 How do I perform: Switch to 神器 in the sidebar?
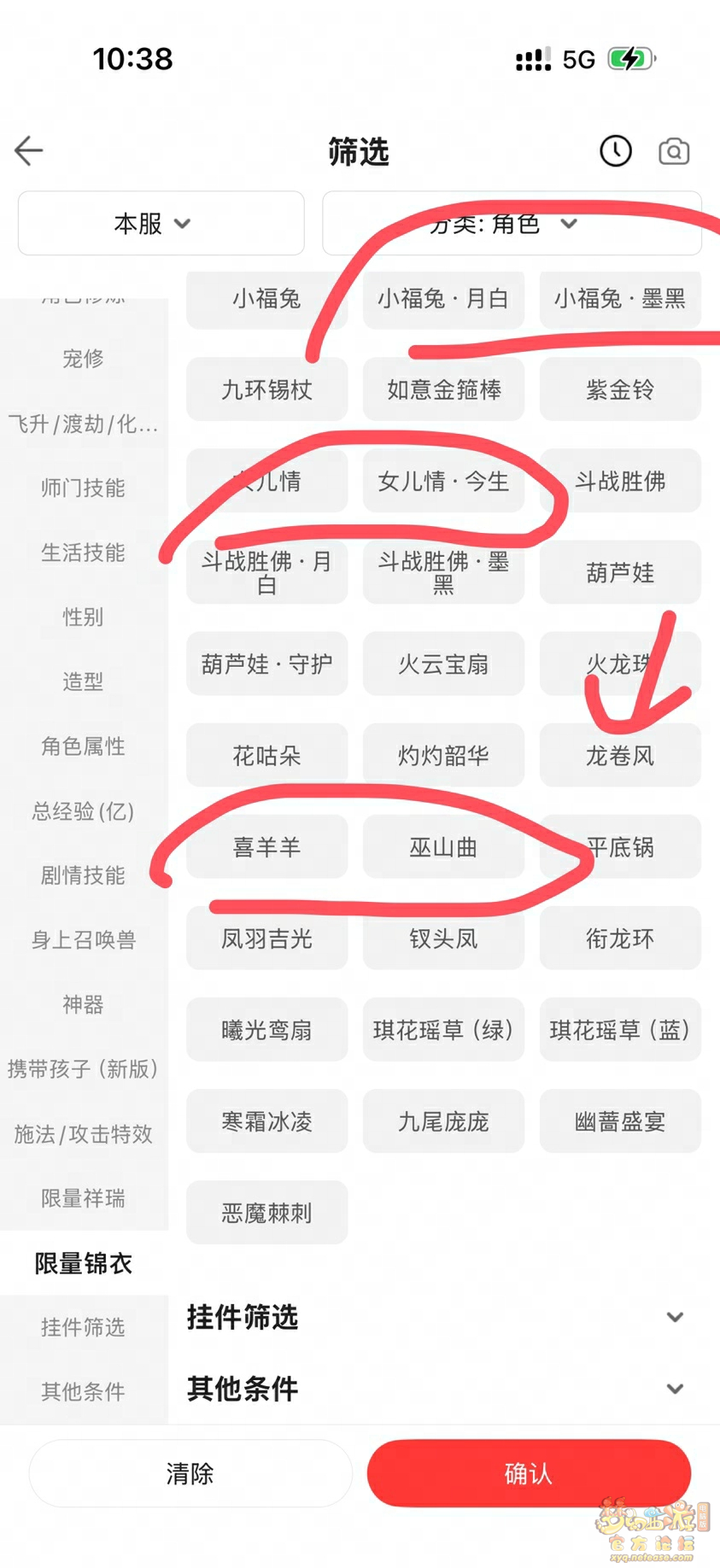pyautogui.click(x=83, y=1004)
